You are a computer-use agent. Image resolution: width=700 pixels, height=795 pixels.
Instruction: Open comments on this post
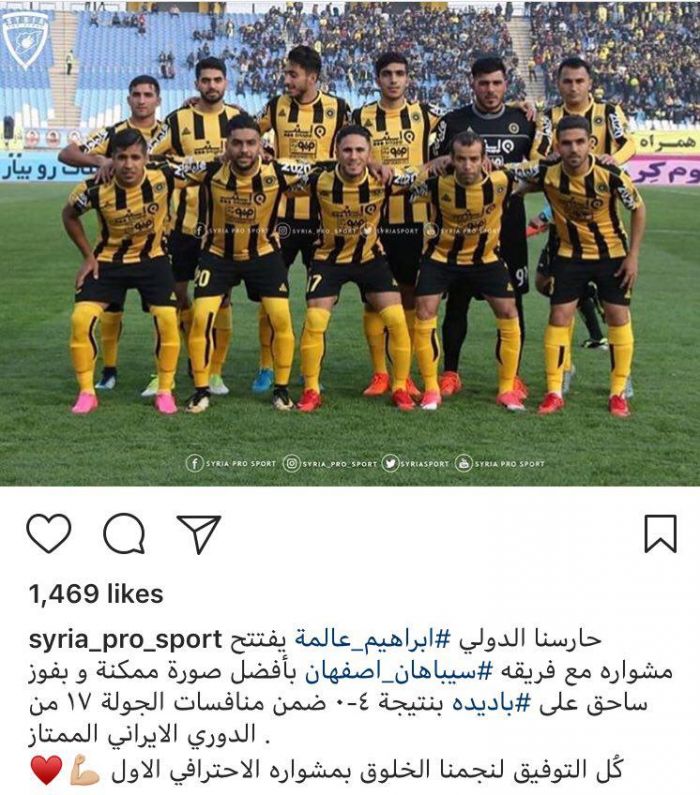point(124,535)
